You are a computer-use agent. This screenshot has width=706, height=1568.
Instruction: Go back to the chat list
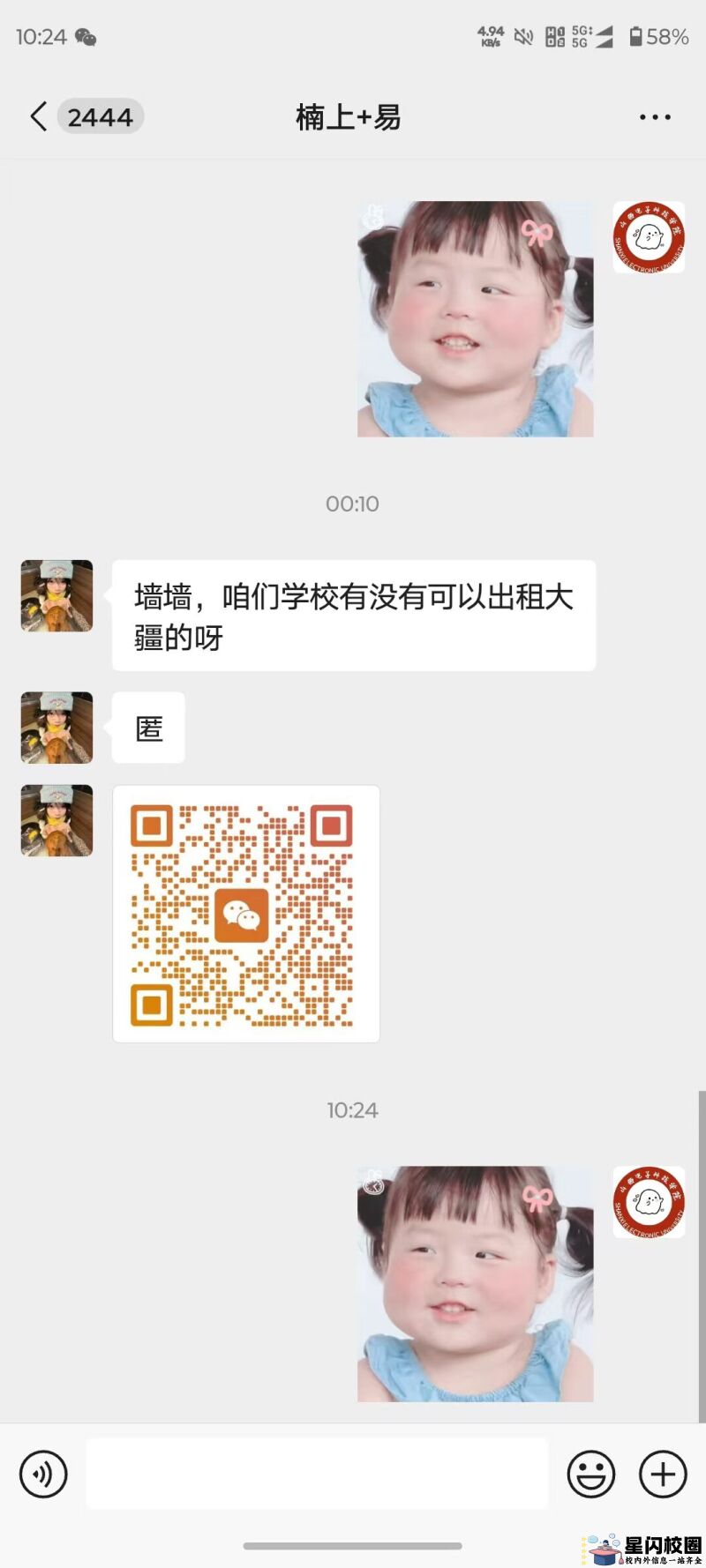pos(39,116)
